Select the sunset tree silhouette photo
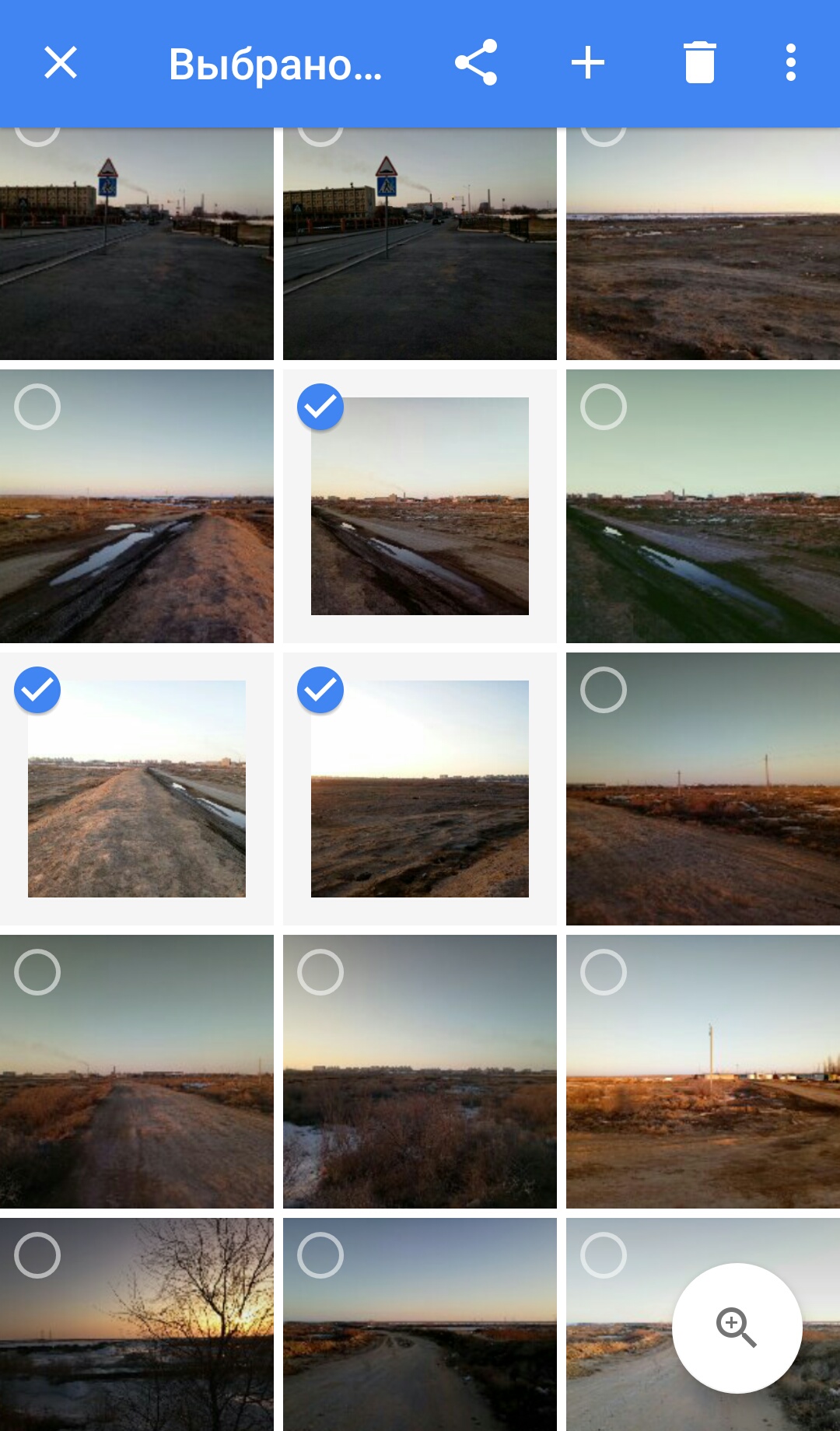Image resolution: width=840 pixels, height=1431 pixels. click(37, 1255)
